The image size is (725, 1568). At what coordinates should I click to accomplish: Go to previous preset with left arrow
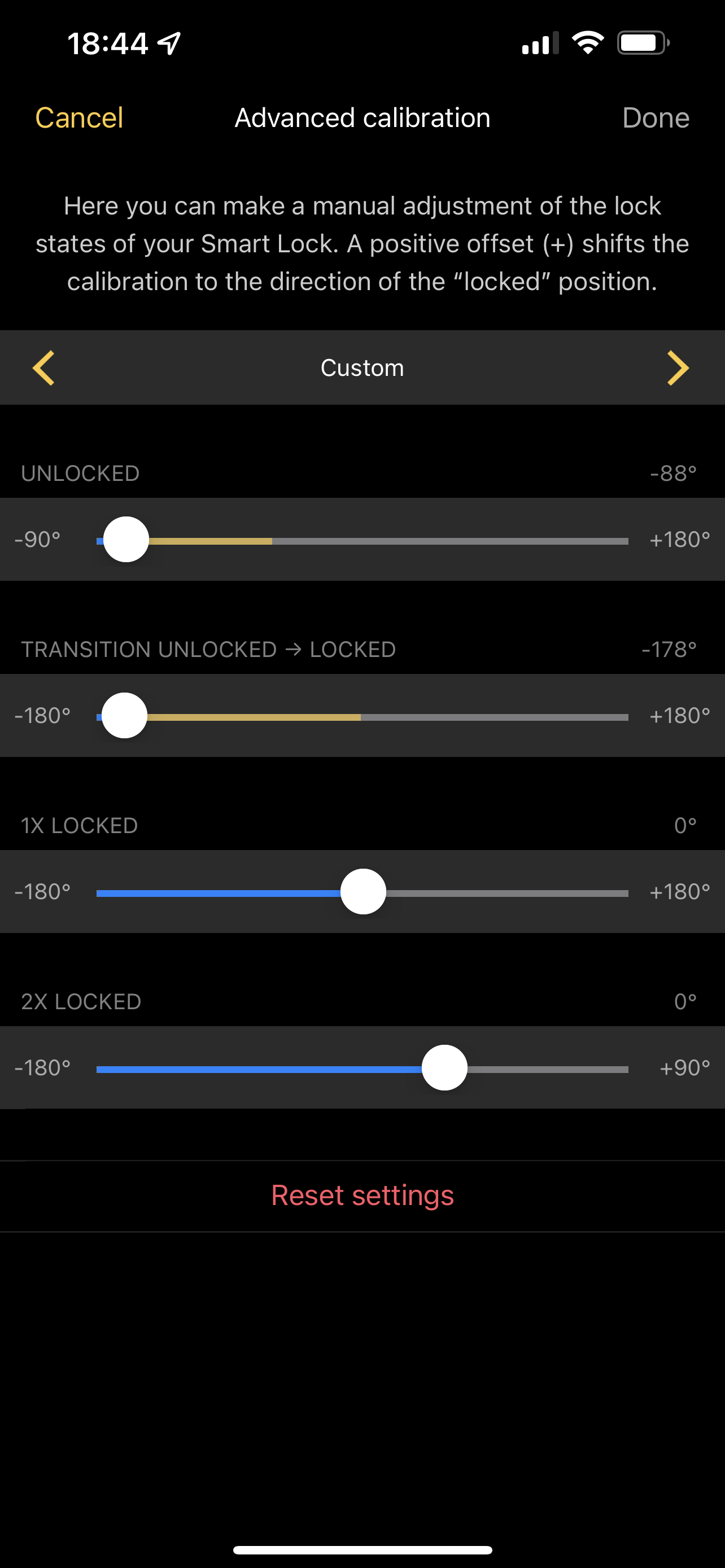tap(44, 367)
